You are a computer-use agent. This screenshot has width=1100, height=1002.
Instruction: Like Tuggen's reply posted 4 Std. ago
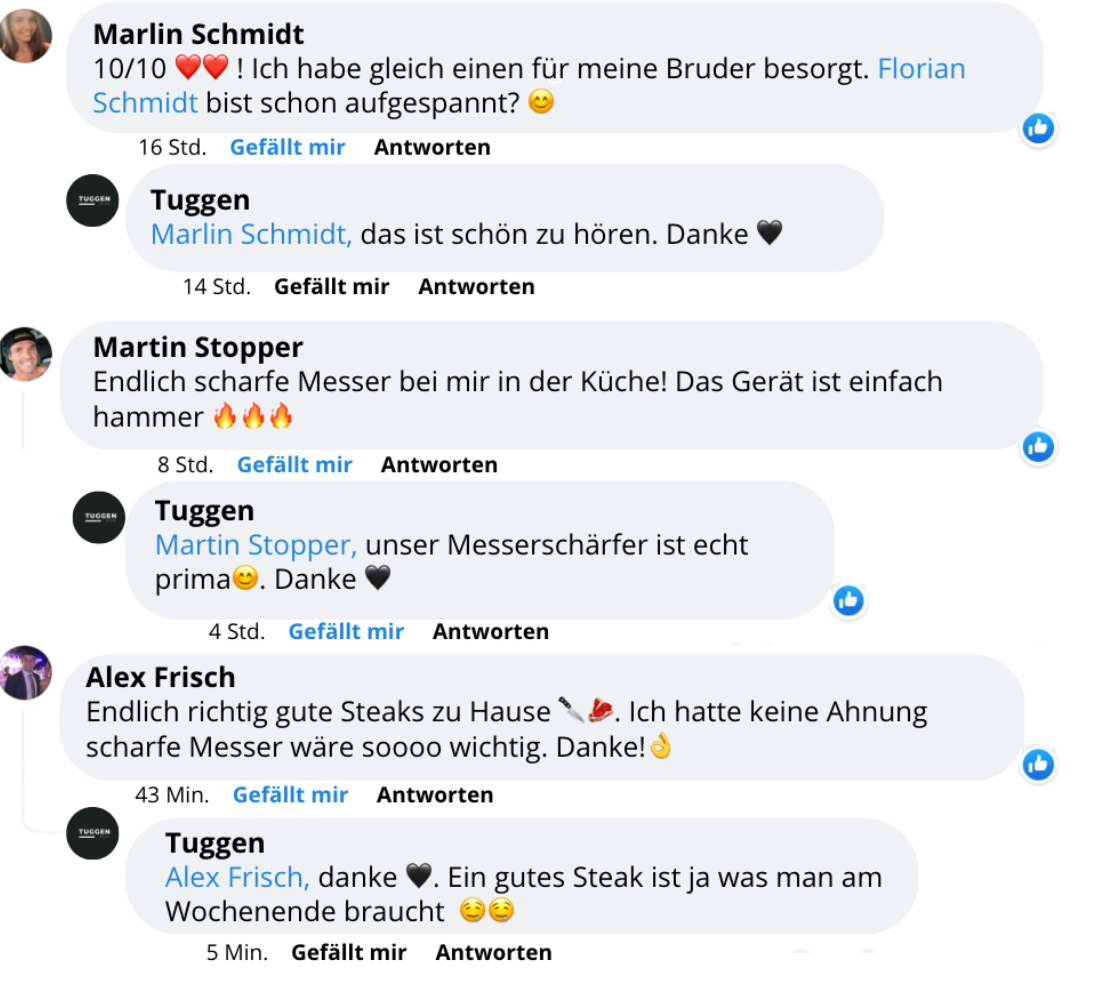(346, 632)
